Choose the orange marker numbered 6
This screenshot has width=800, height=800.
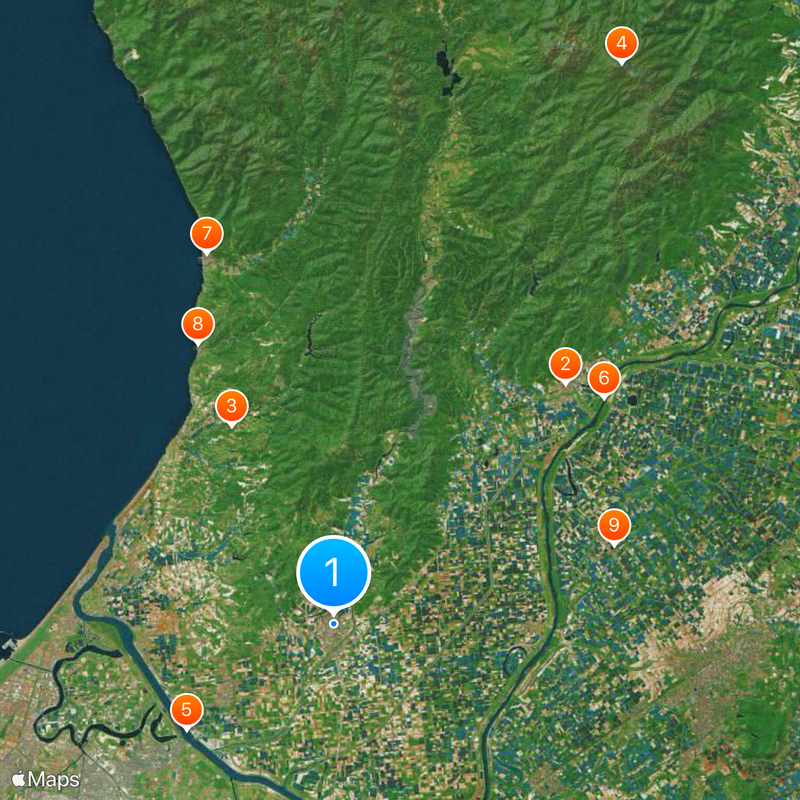604,378
